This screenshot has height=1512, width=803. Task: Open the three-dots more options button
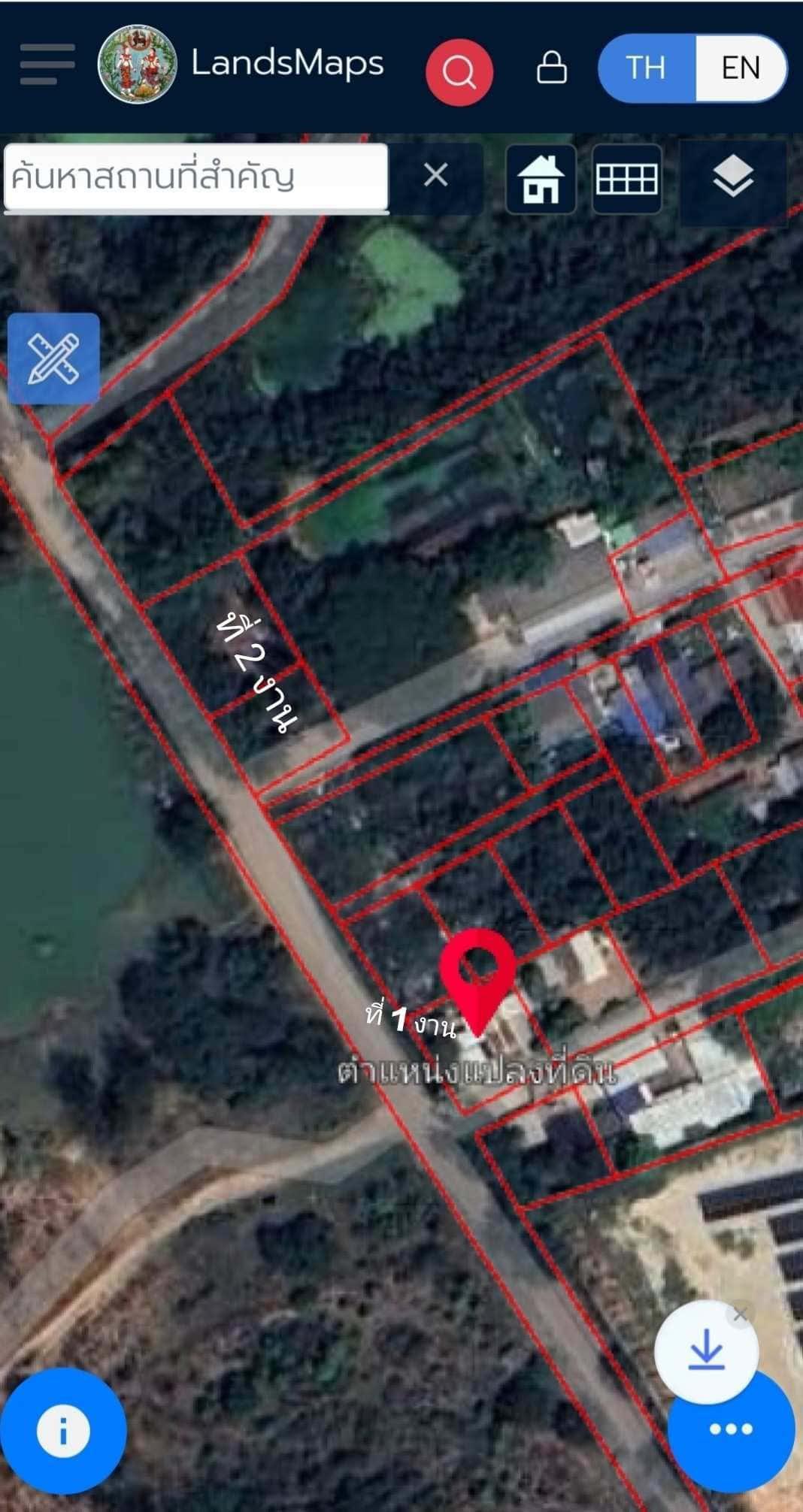point(731,1430)
